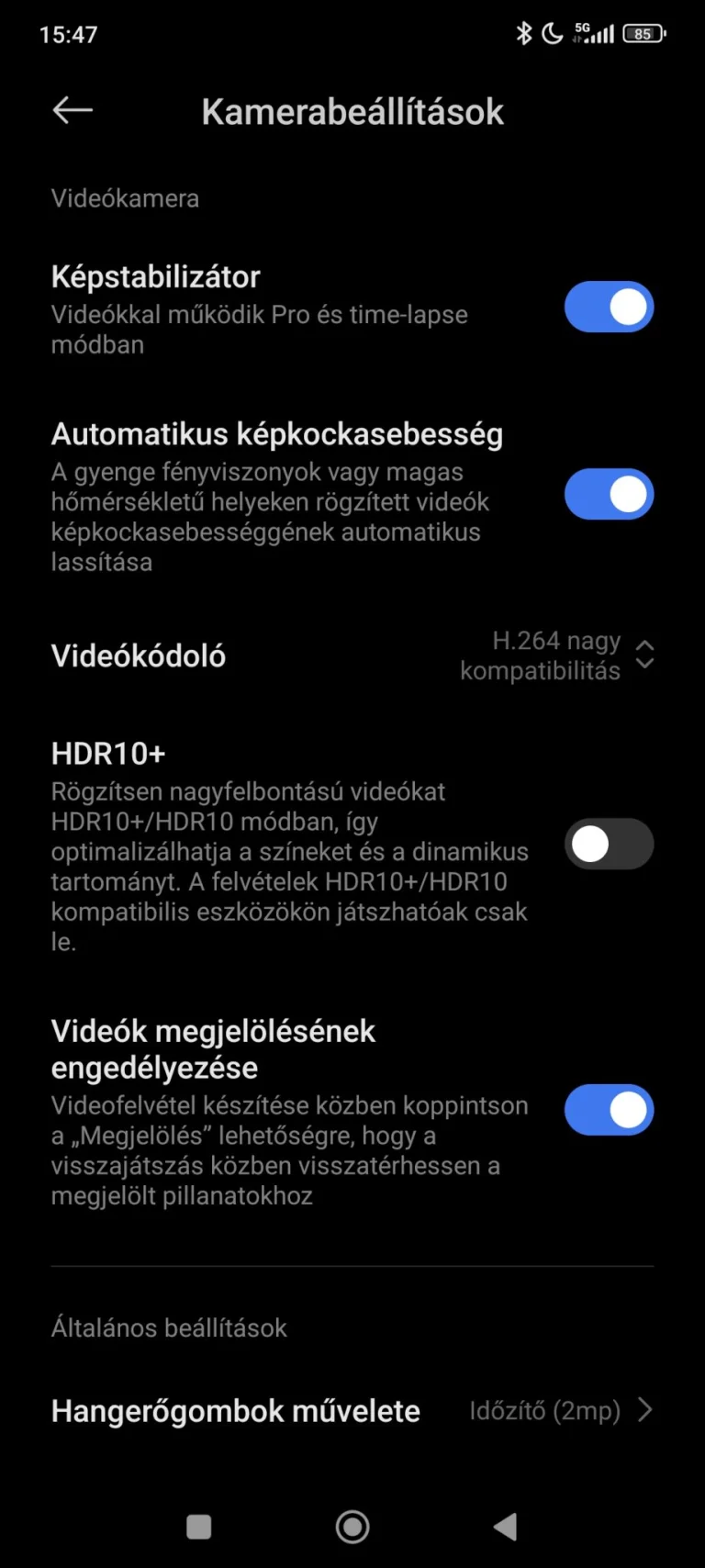Select the Videókamera section header
This screenshot has width=705, height=1568.
pos(126,197)
